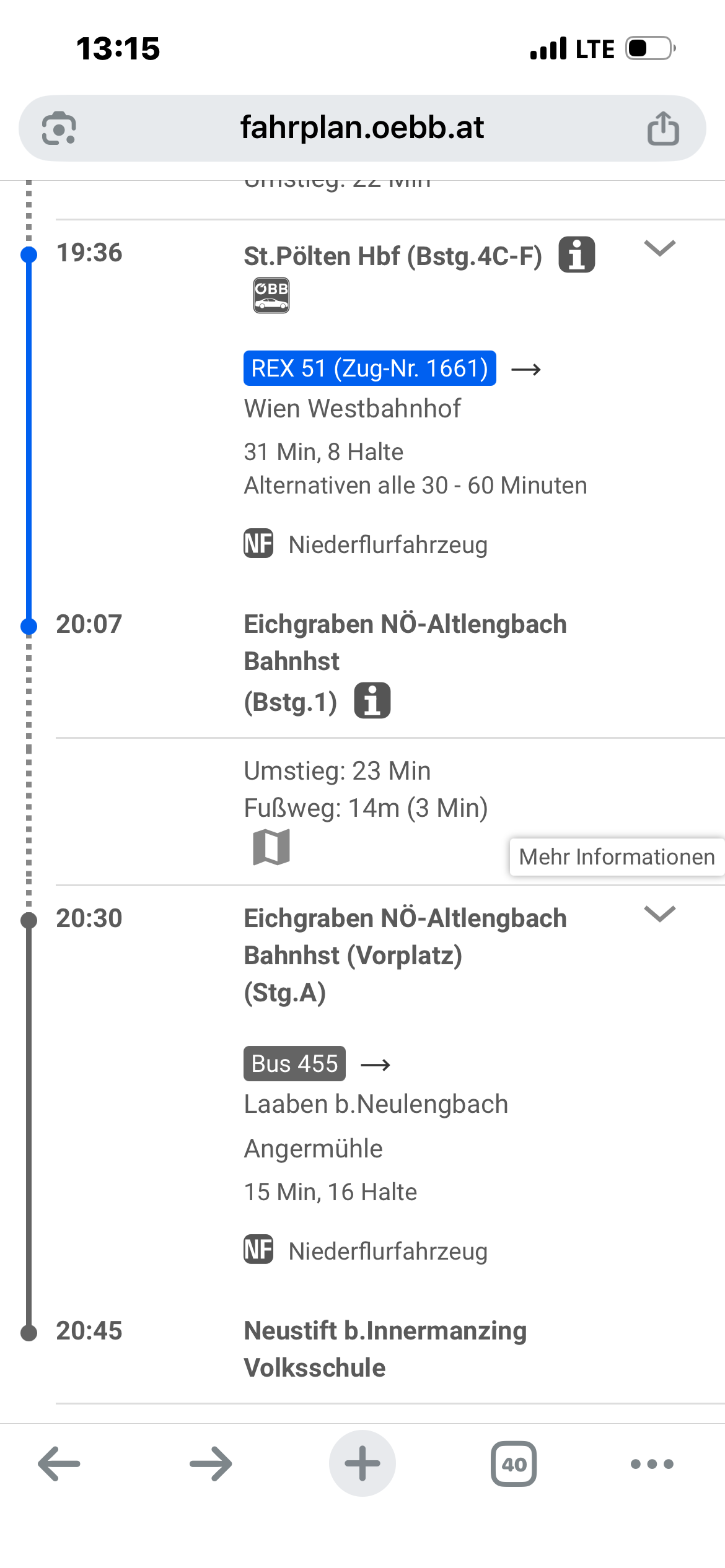Open info icon for St.Pölten Hbf
The width and height of the screenshot is (725, 1568).
point(577,255)
